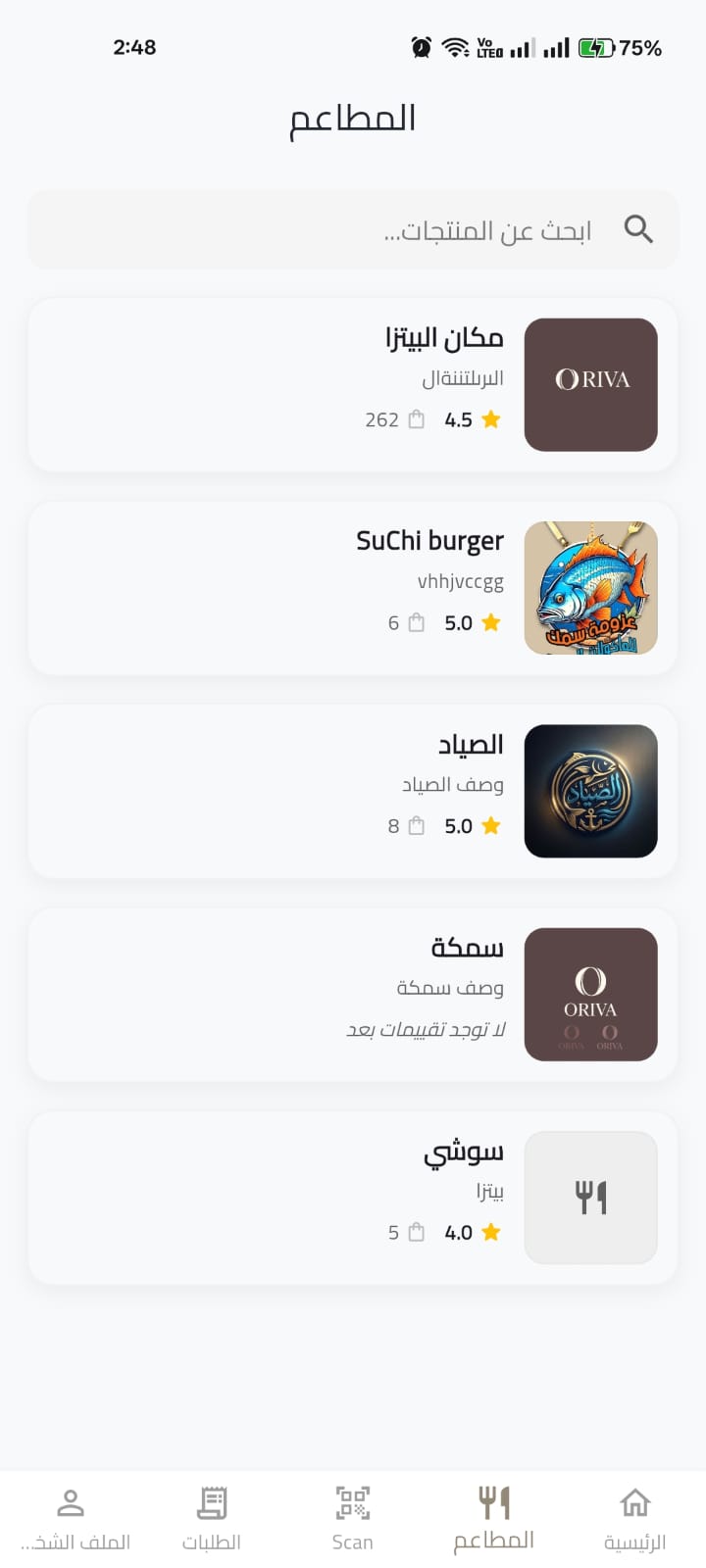Tap the سوشي restaurant name

pyautogui.click(x=463, y=1153)
